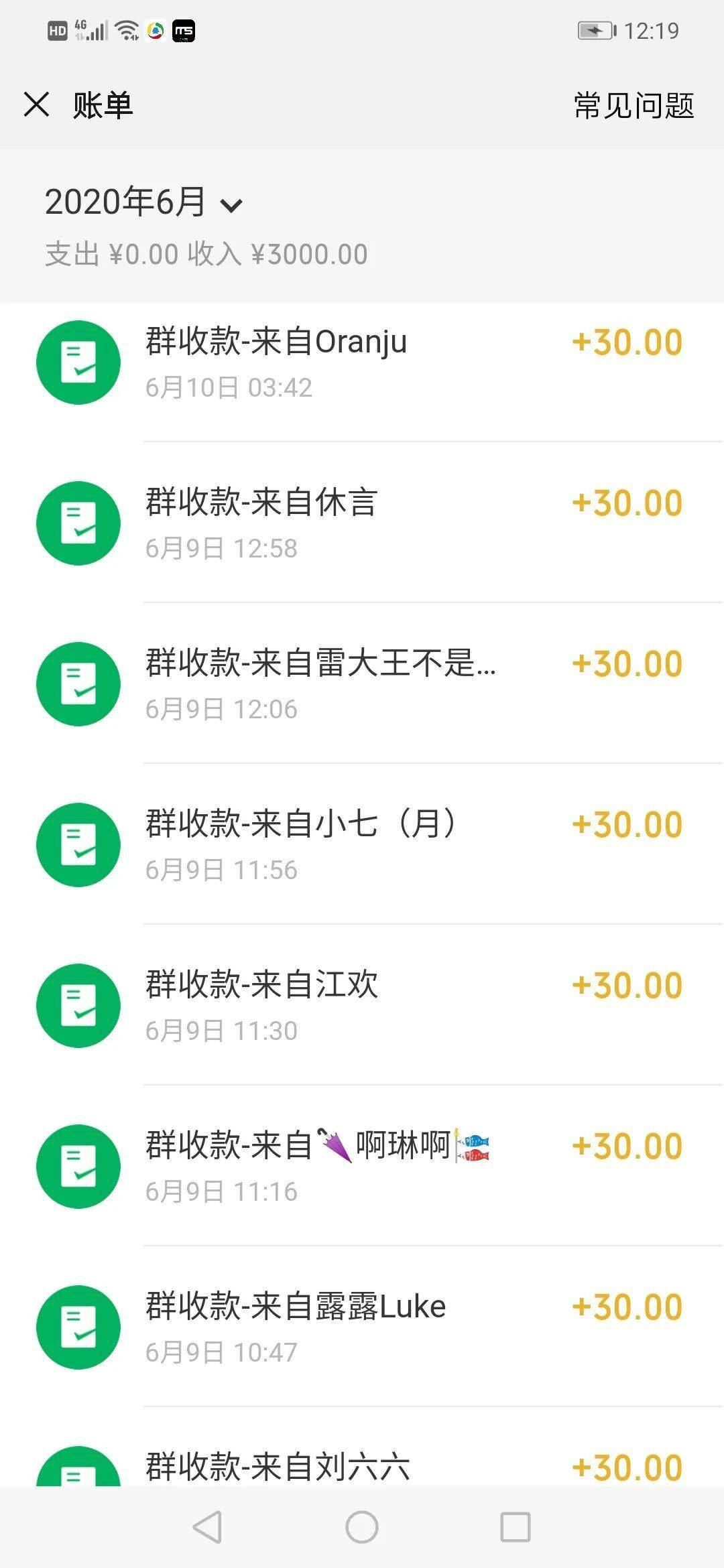Tap the green receipt icon beside 江欢's payment
The width and height of the screenshot is (724, 1568).
78,1005
